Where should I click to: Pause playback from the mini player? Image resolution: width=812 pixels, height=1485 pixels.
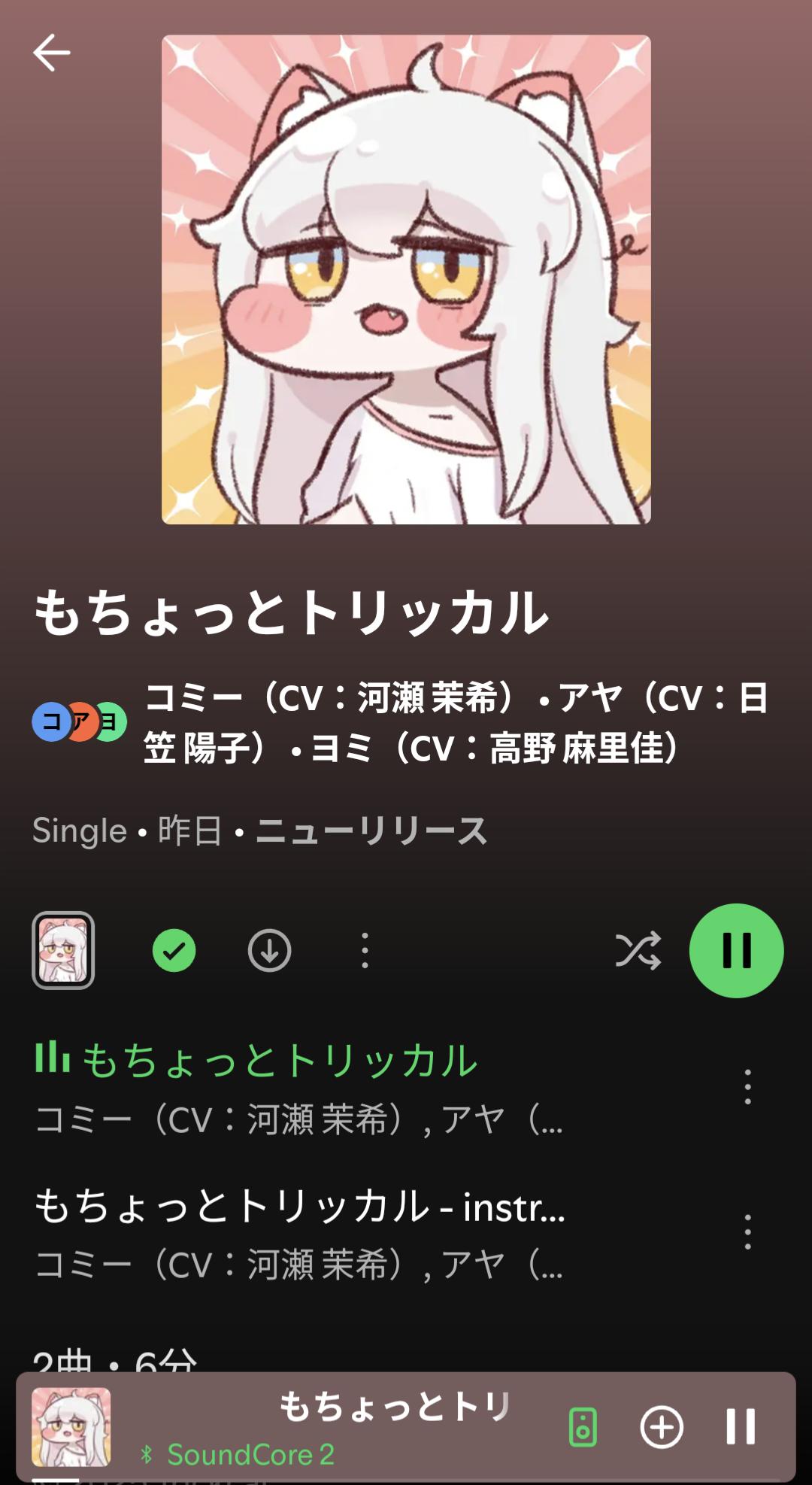740,1427
